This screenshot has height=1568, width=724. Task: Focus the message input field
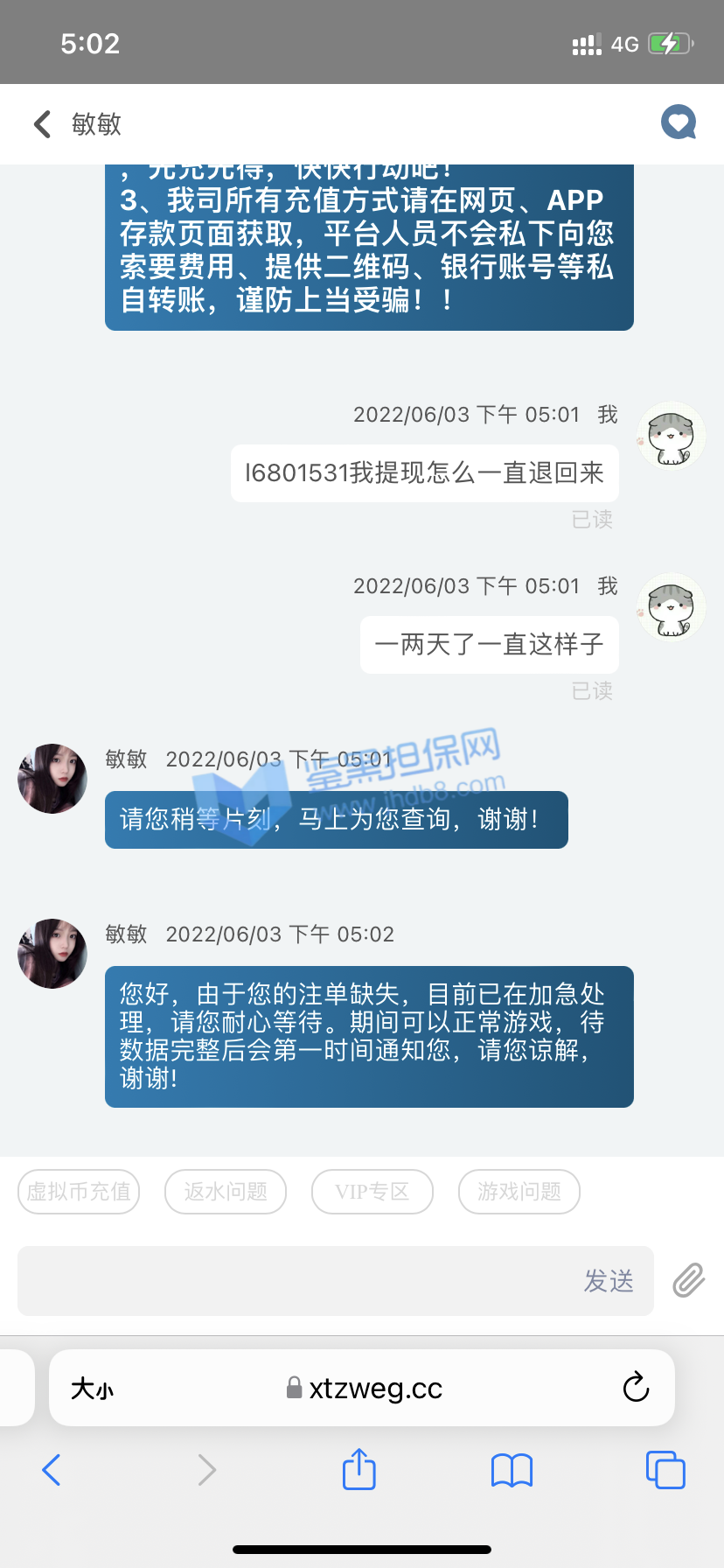point(297,1281)
